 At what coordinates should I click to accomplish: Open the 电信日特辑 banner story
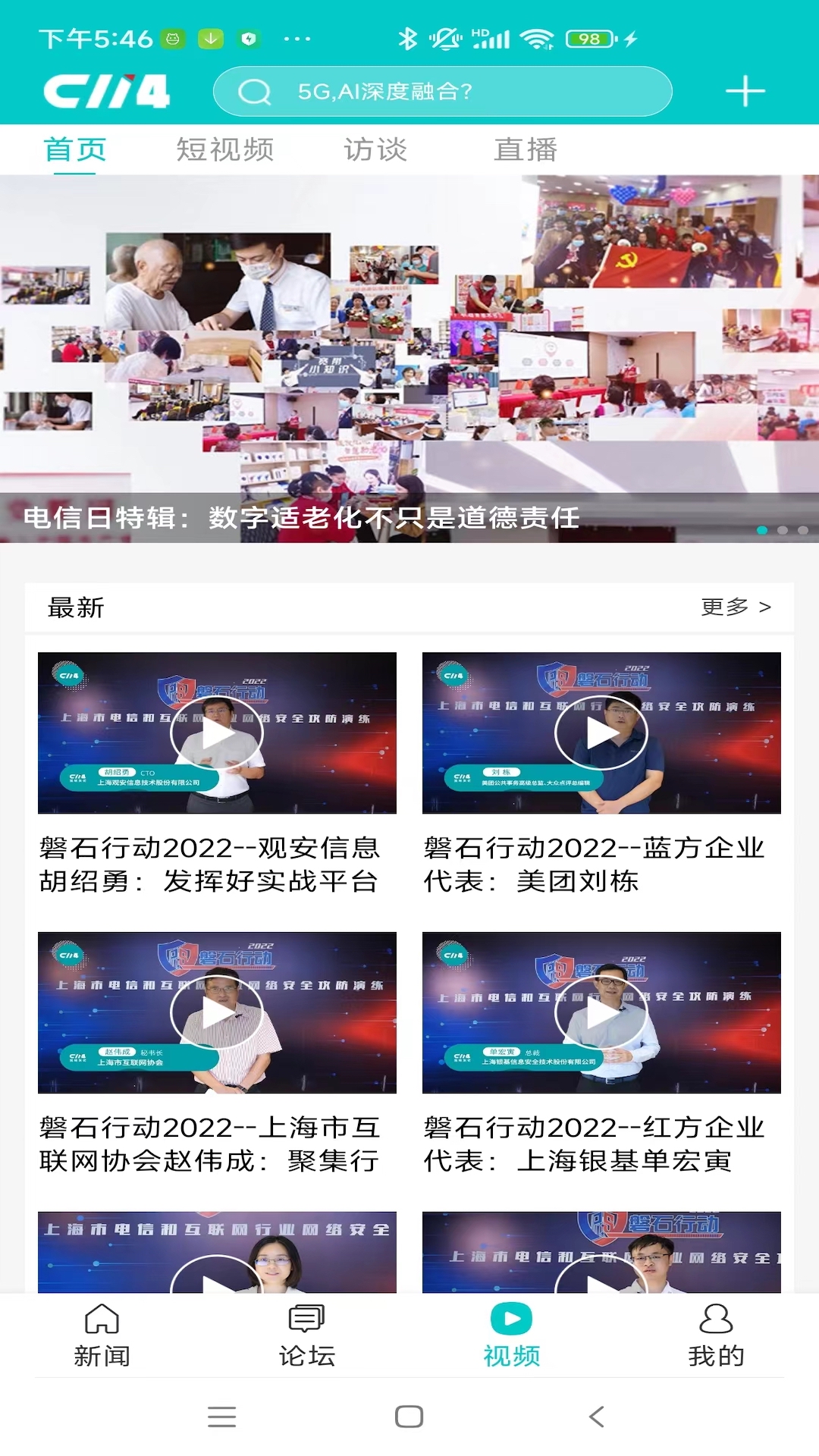tap(409, 356)
